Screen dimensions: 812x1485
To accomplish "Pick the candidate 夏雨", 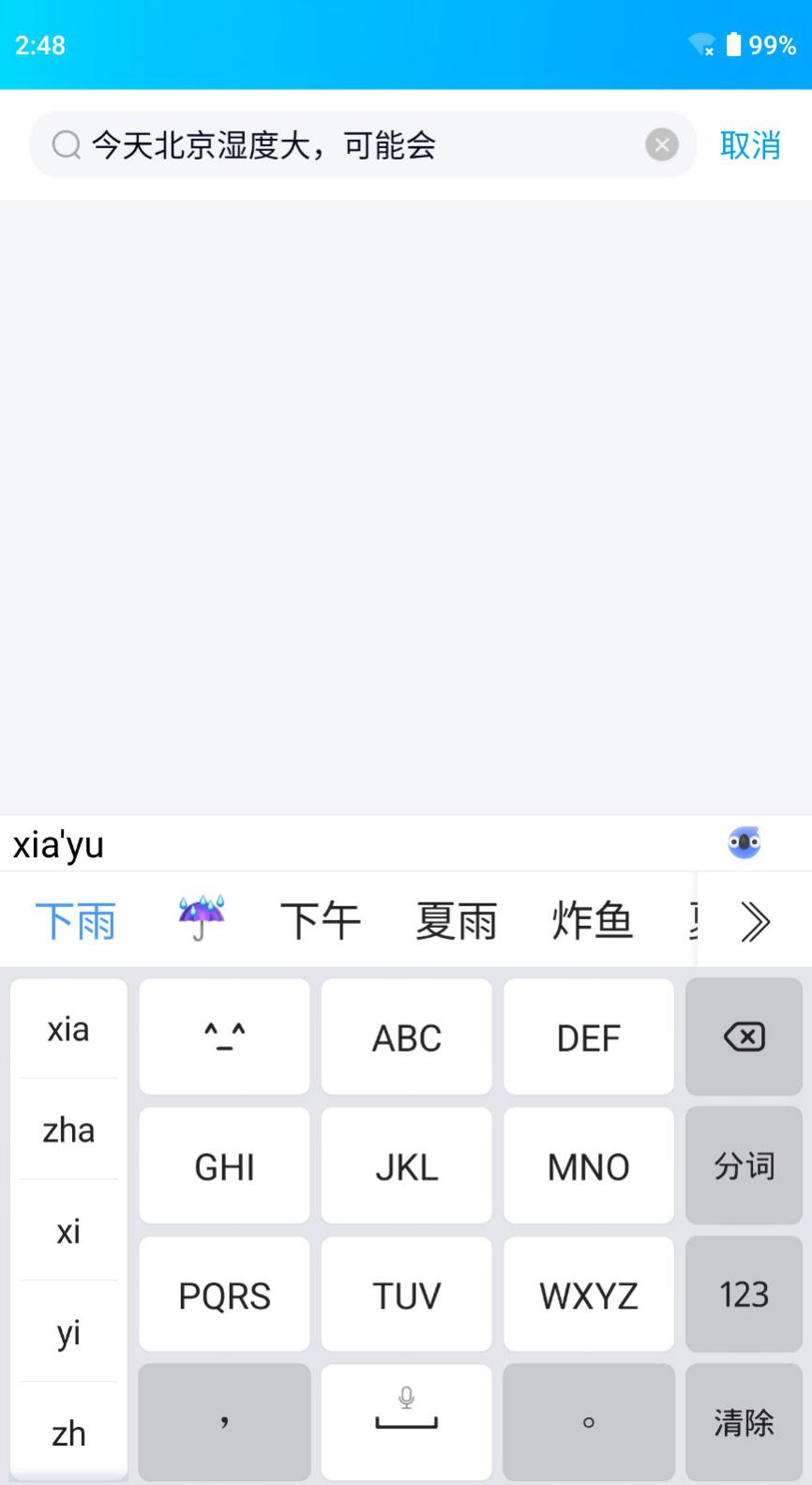I will [457, 920].
